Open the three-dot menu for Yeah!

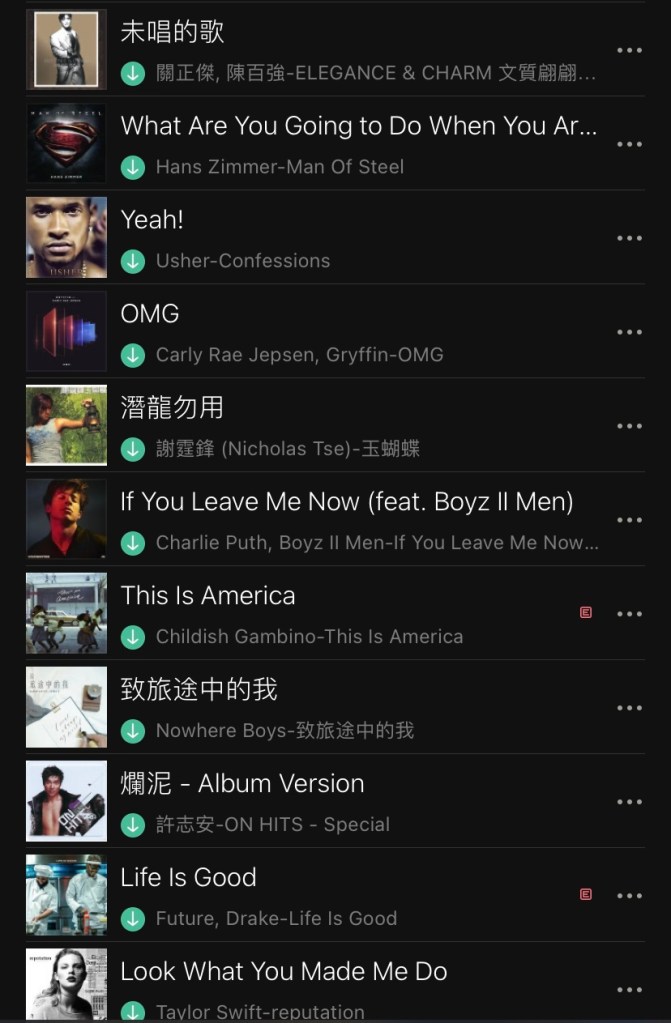click(629, 238)
